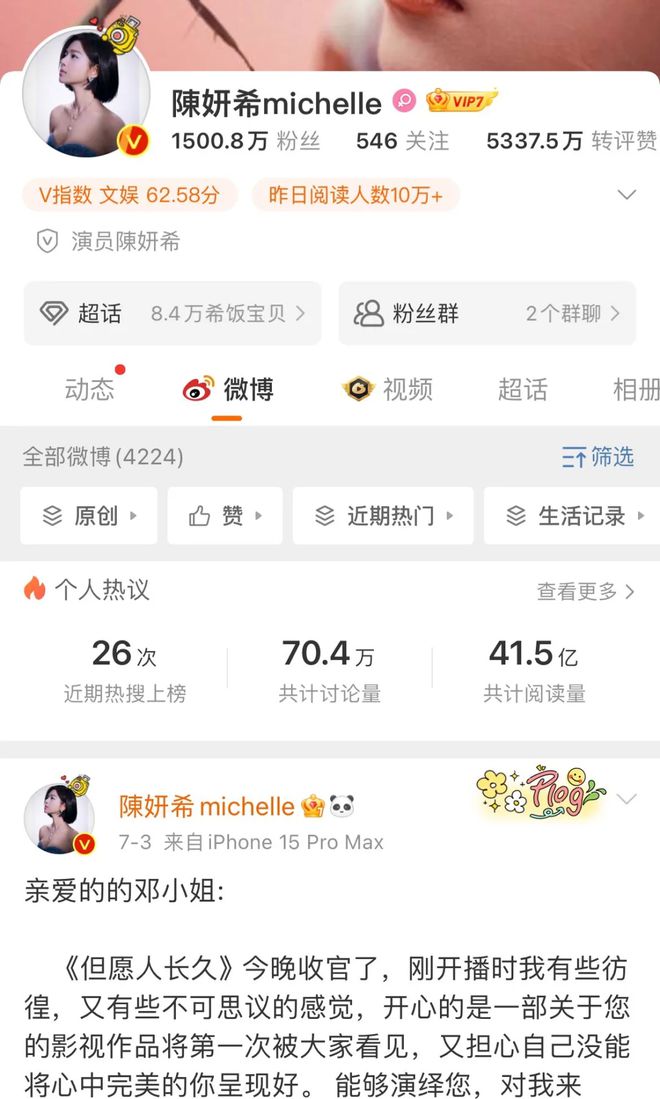Open the 粉丝群 2个群聊 card
This screenshot has width=660, height=1099.
[x=487, y=313]
